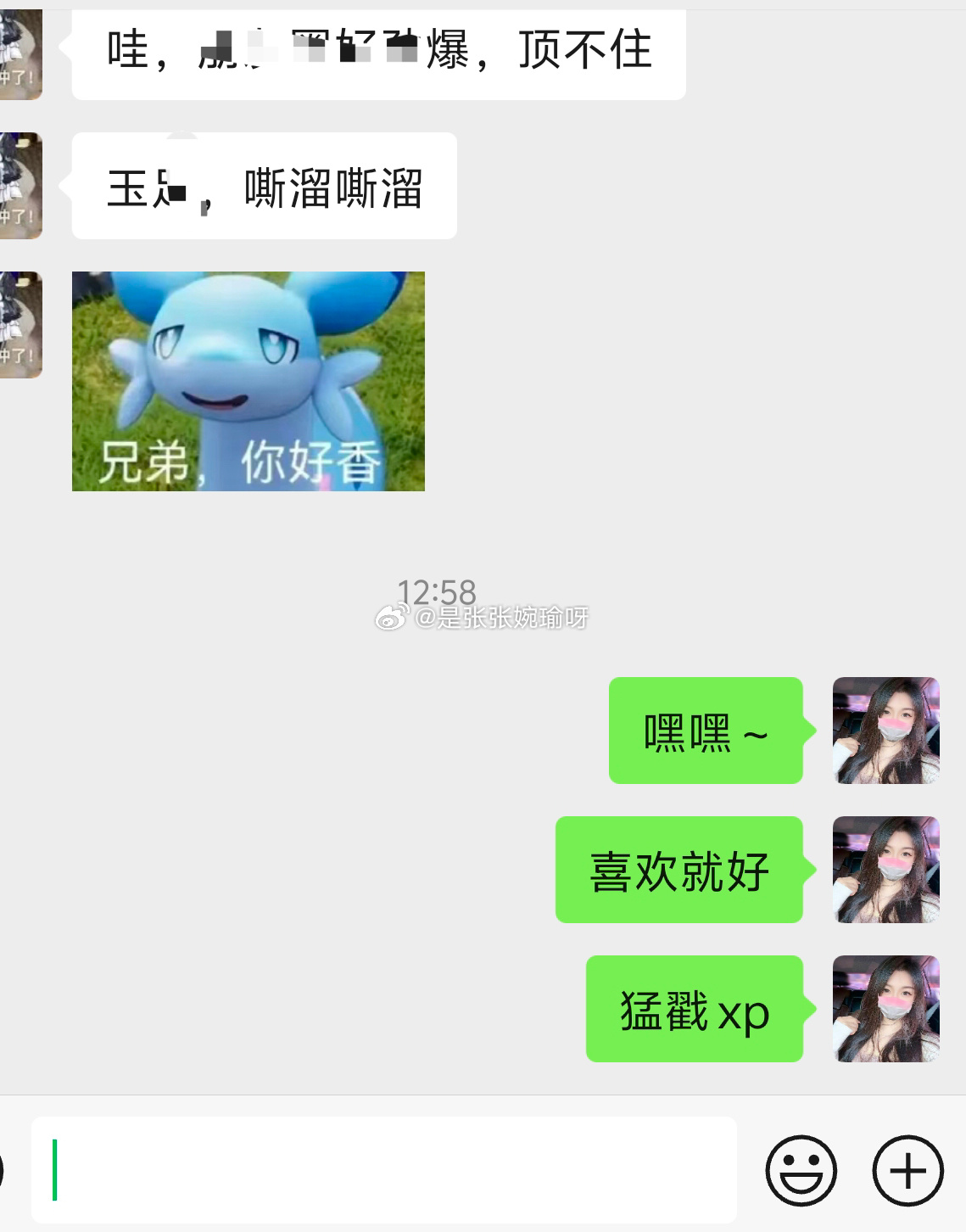Viewport: 966px width, 1232px height.
Task: Tap contact's avatar beside '嘶溜嘶溜' message
Action: 20,185
